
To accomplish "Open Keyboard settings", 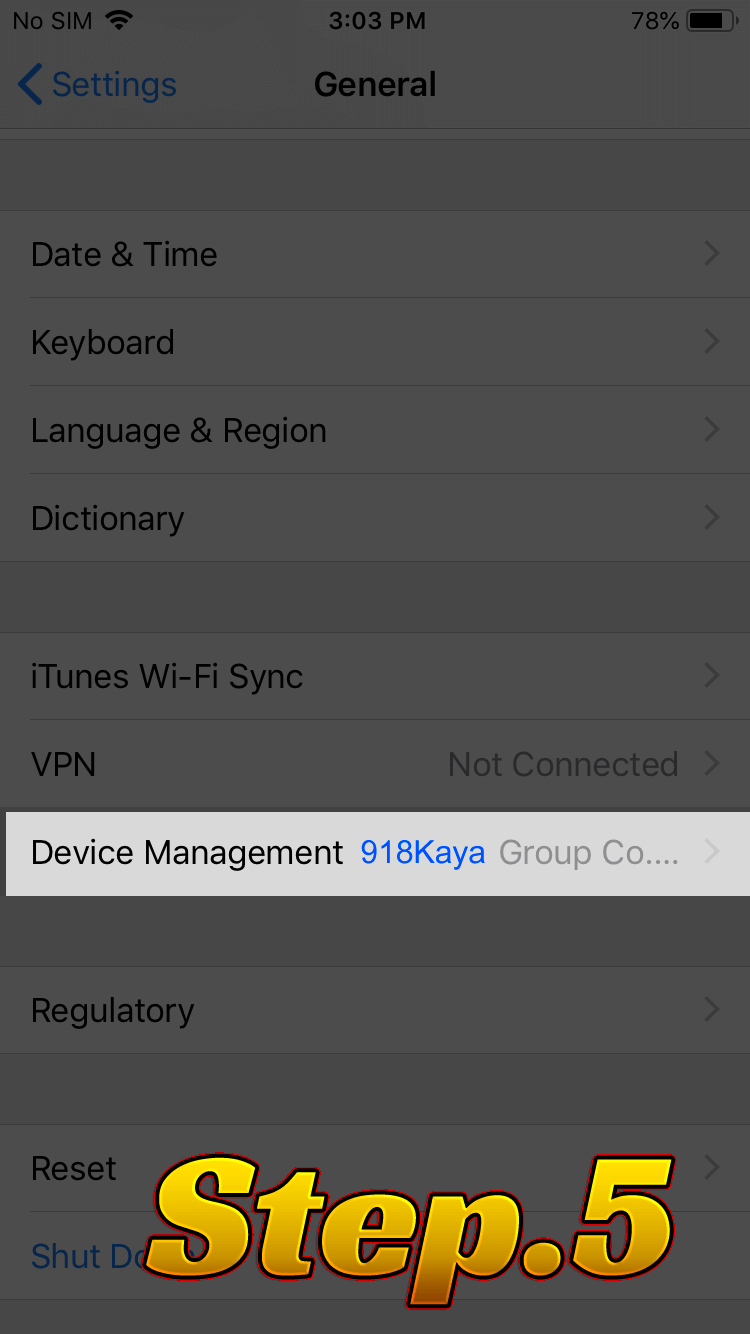I will [x=375, y=342].
